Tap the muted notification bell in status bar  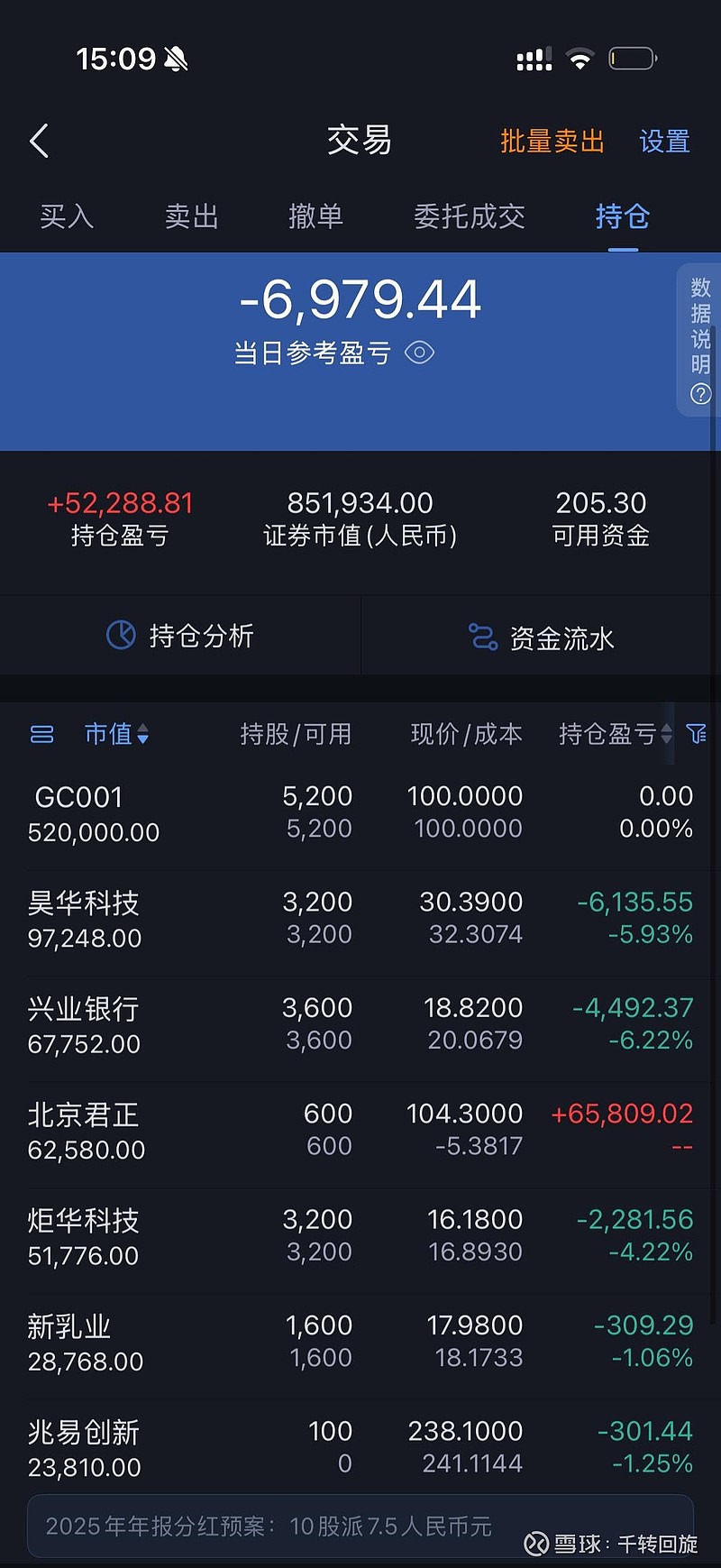[177, 58]
